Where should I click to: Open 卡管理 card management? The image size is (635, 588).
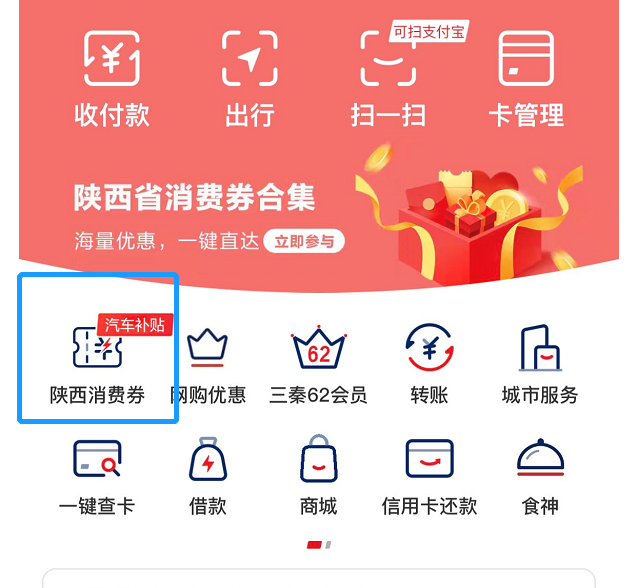coord(526,78)
